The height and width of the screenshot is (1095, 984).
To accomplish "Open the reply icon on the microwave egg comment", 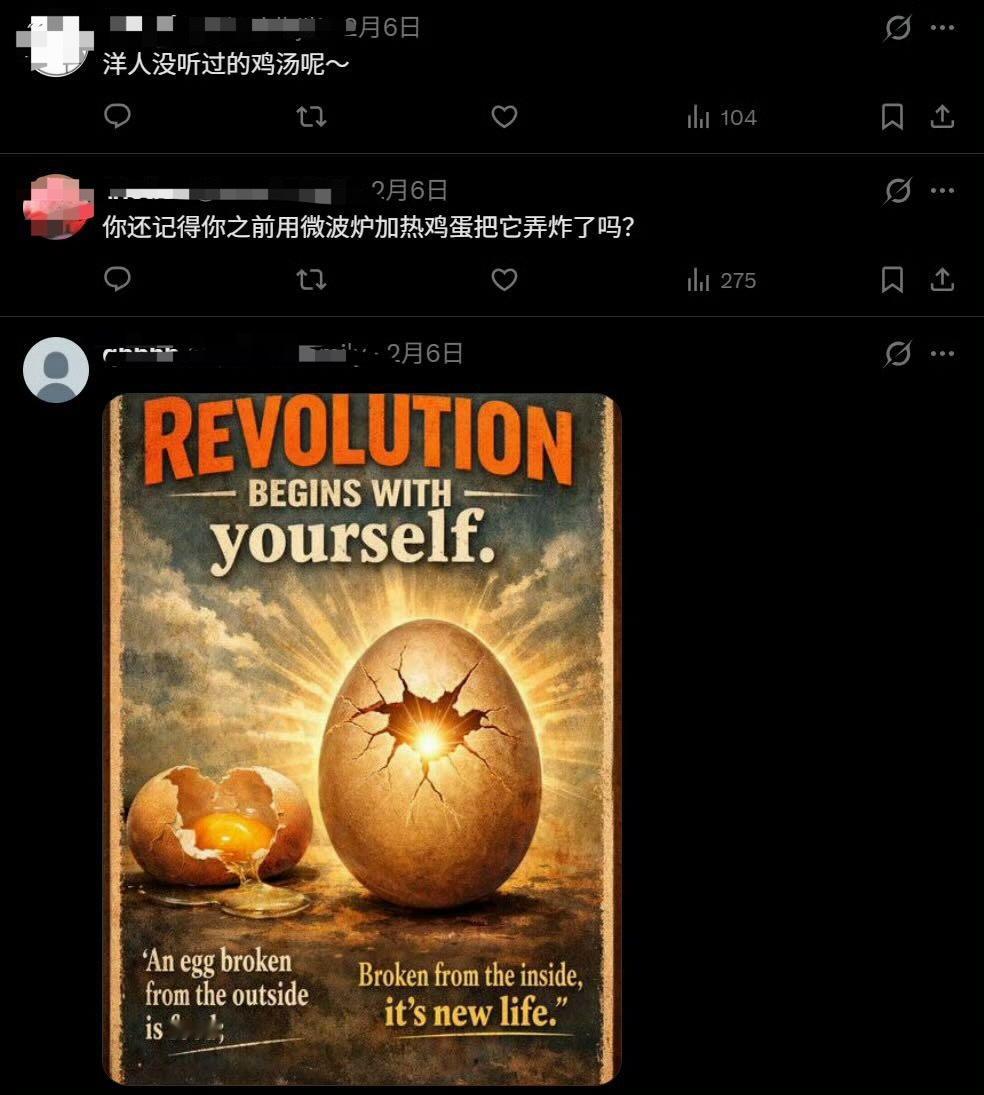I will (x=117, y=280).
